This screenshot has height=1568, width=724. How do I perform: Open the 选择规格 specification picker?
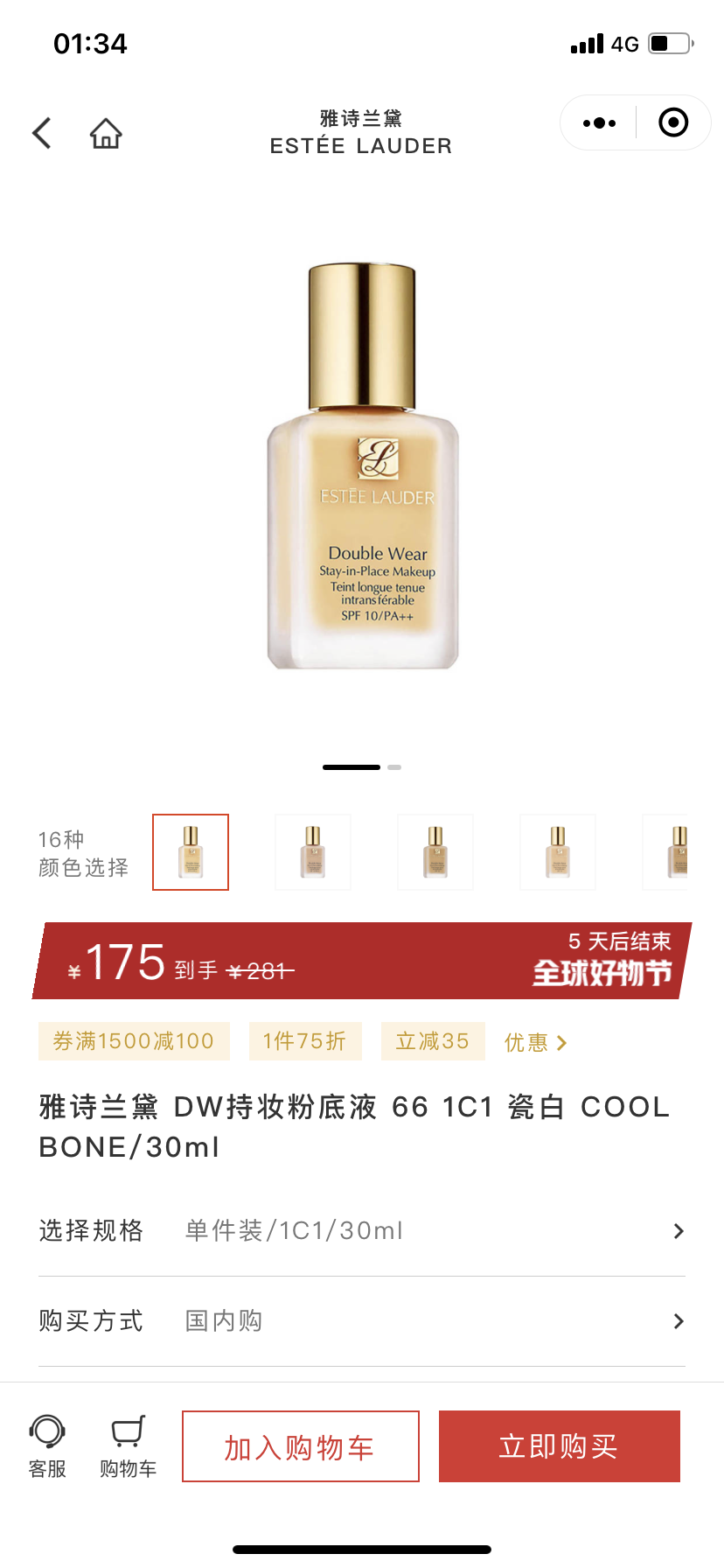point(362,1231)
